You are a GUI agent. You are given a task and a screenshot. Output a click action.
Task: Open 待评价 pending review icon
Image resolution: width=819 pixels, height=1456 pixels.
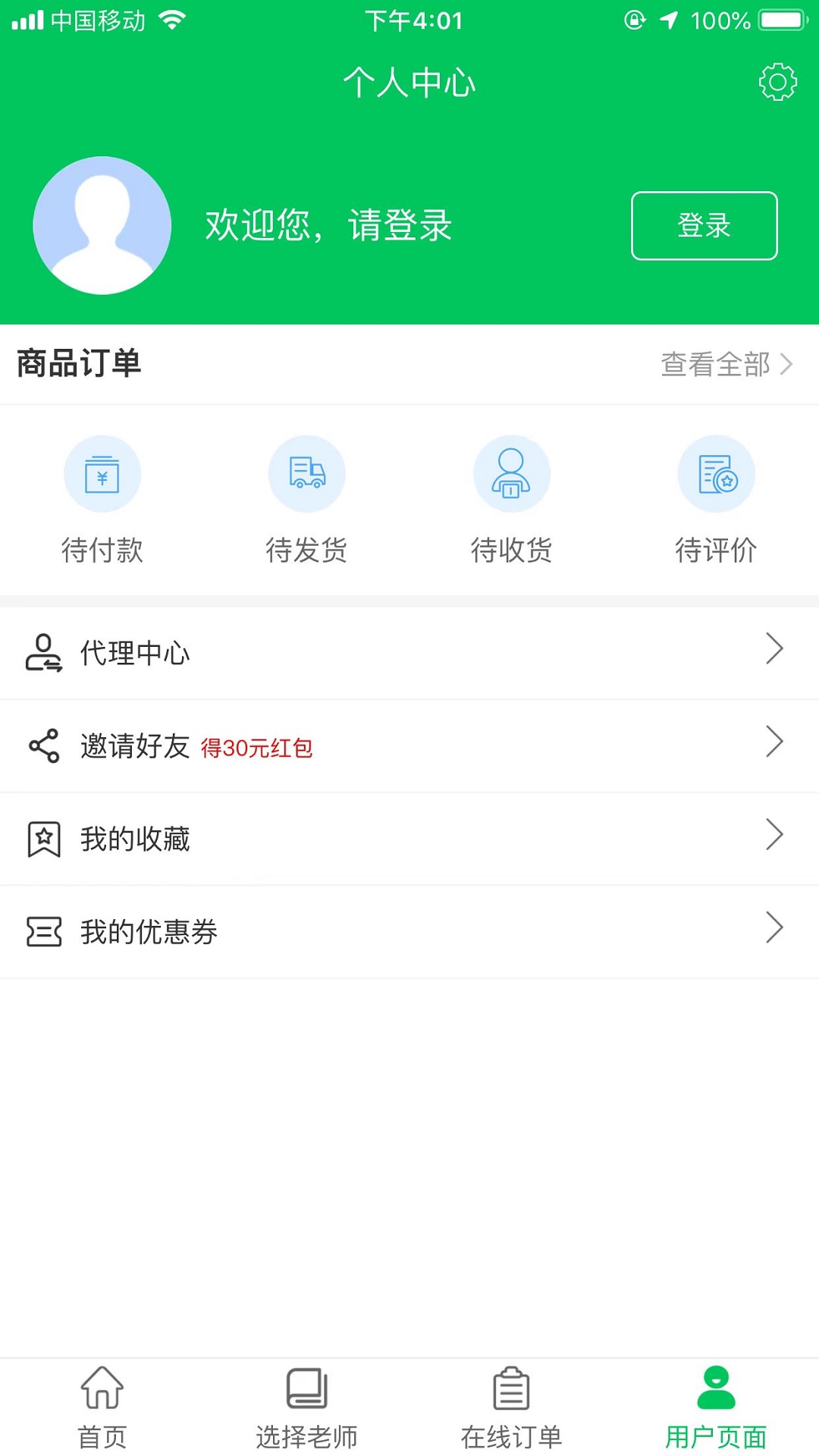(x=716, y=472)
